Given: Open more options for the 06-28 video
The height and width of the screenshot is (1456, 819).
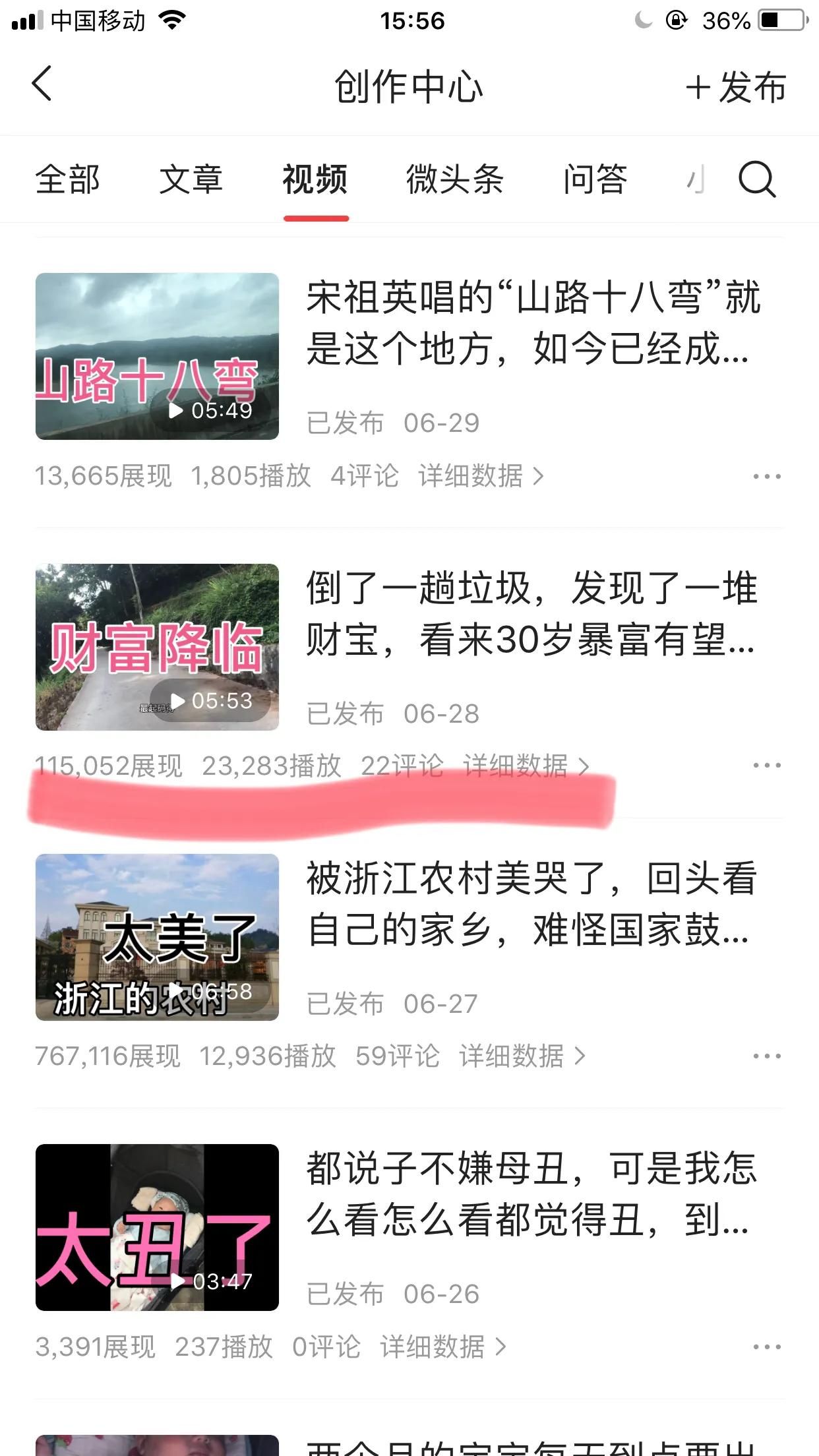Looking at the screenshot, I should (x=767, y=766).
